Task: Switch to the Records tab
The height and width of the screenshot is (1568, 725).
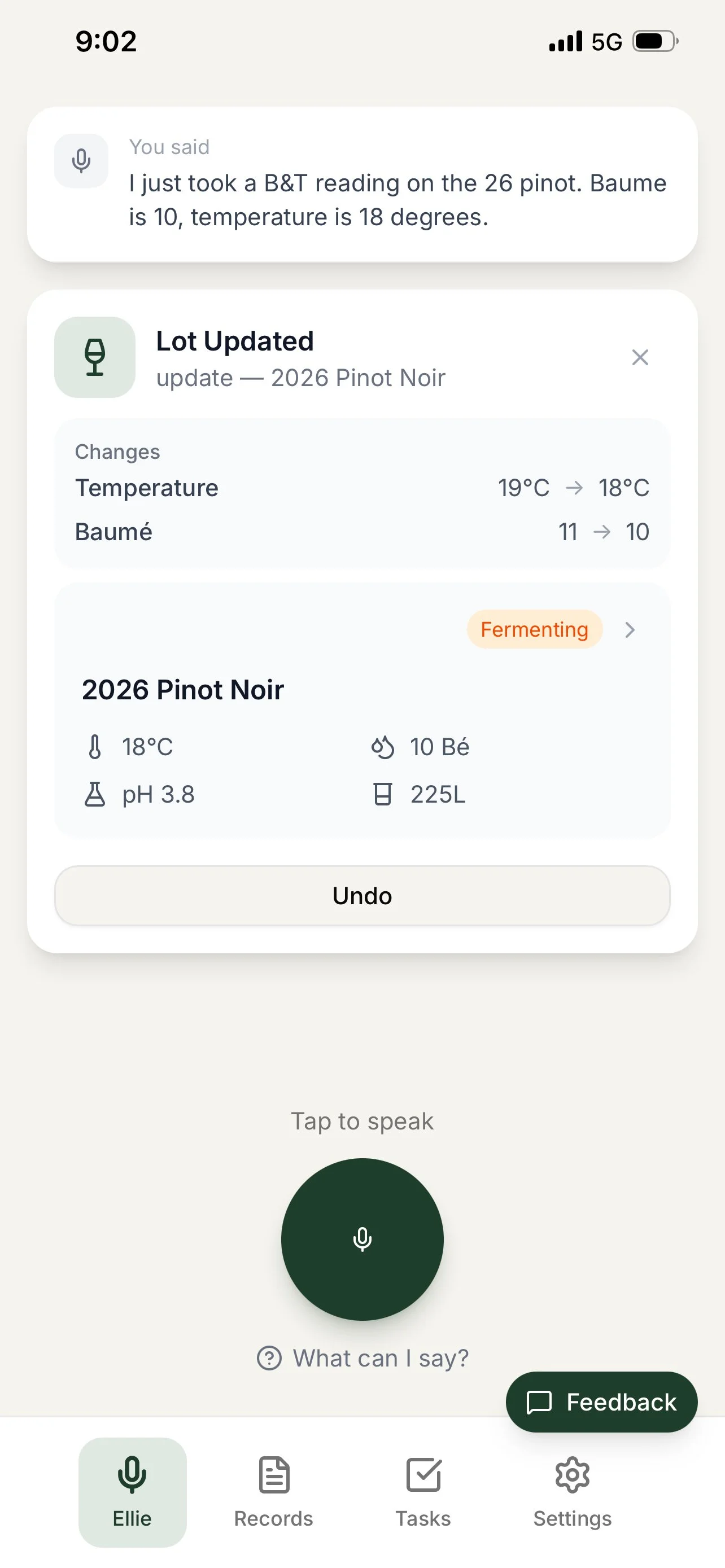Action: pos(274,1492)
